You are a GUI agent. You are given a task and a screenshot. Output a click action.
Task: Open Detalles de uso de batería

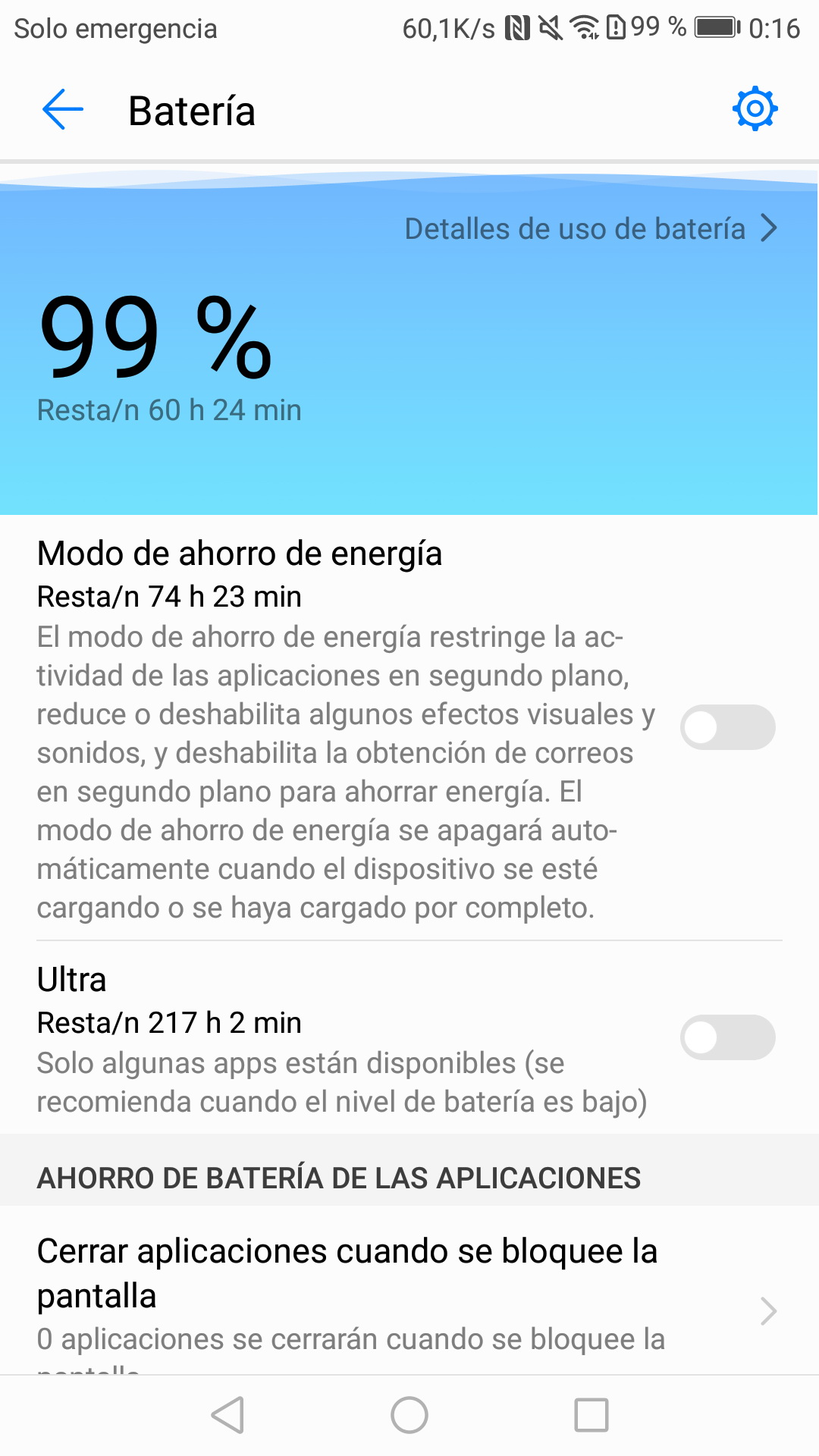[590, 228]
